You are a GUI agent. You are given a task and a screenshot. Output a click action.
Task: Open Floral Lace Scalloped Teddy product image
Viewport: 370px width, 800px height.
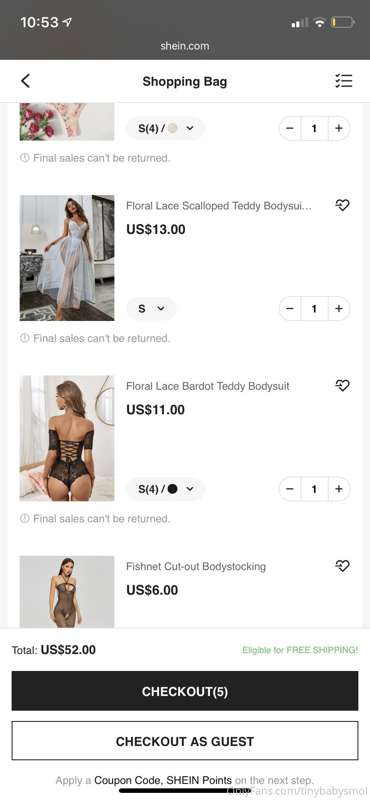click(x=67, y=258)
